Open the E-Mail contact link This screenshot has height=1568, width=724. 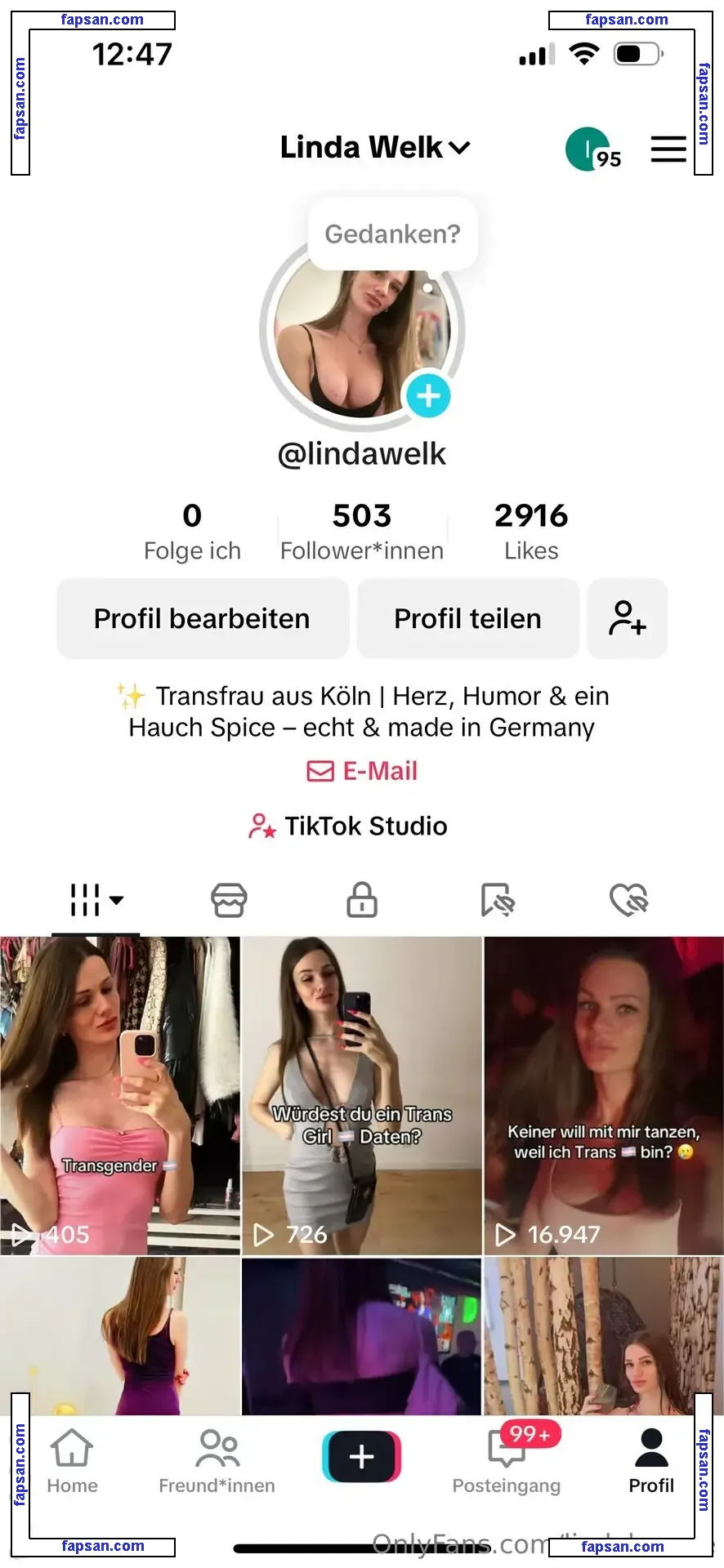tap(362, 771)
